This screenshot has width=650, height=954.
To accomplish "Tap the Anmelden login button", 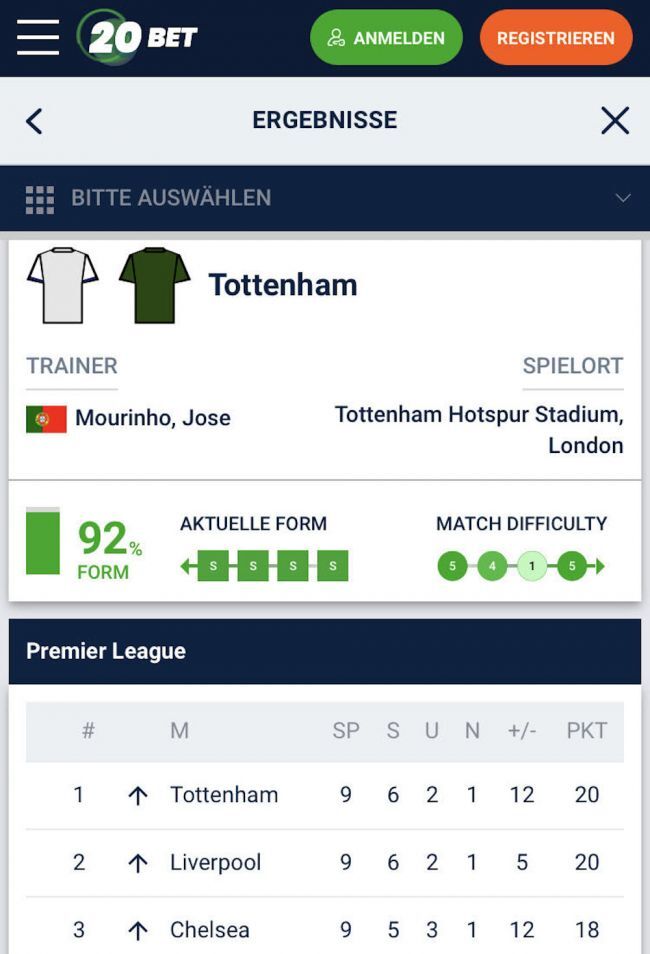I will 386,38.
